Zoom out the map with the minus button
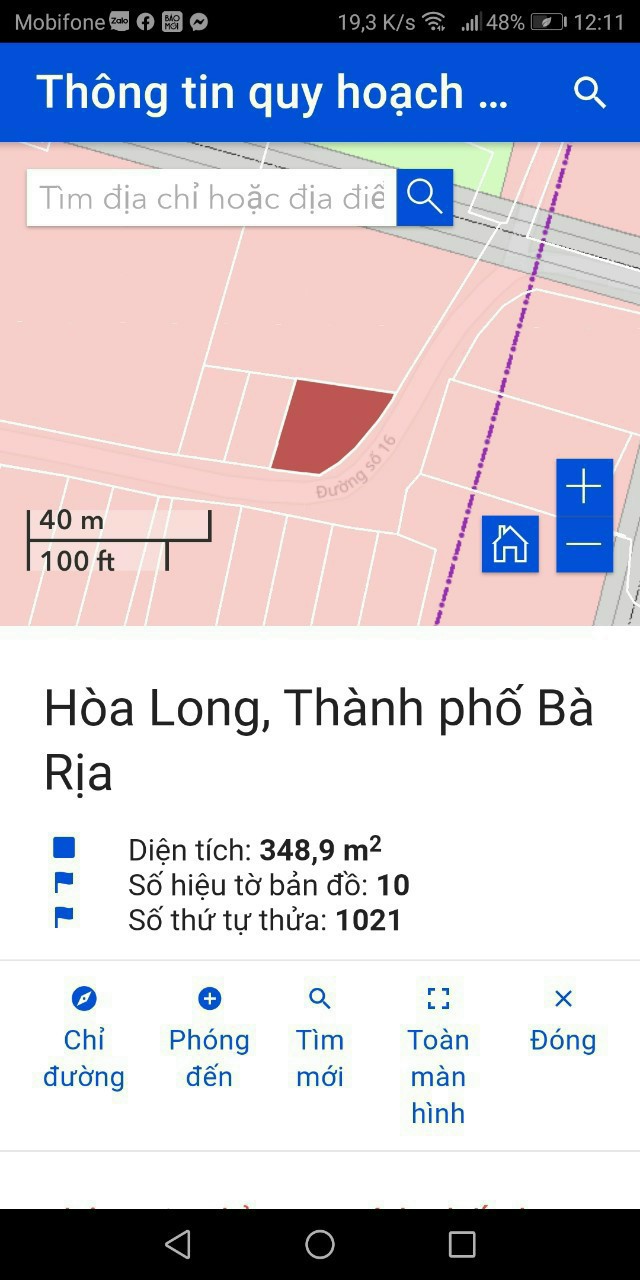 click(584, 545)
